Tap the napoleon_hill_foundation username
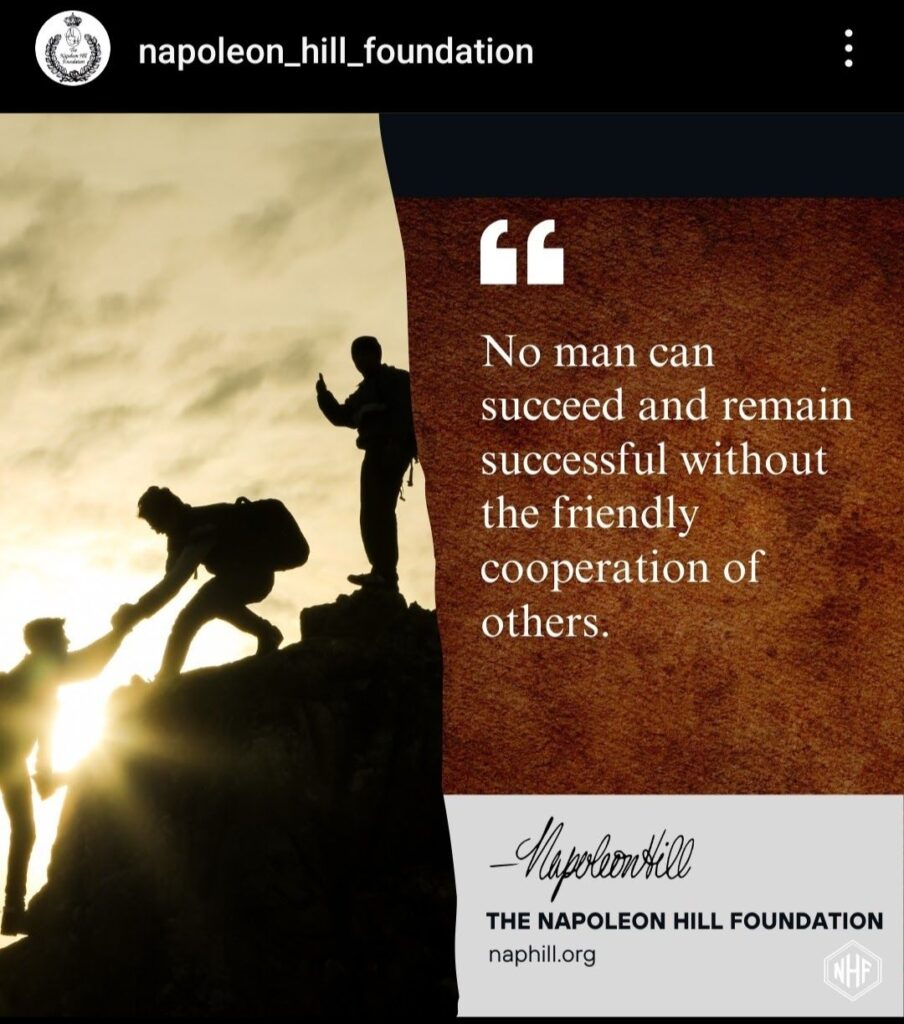The width and height of the screenshot is (904, 1024). coord(335,51)
